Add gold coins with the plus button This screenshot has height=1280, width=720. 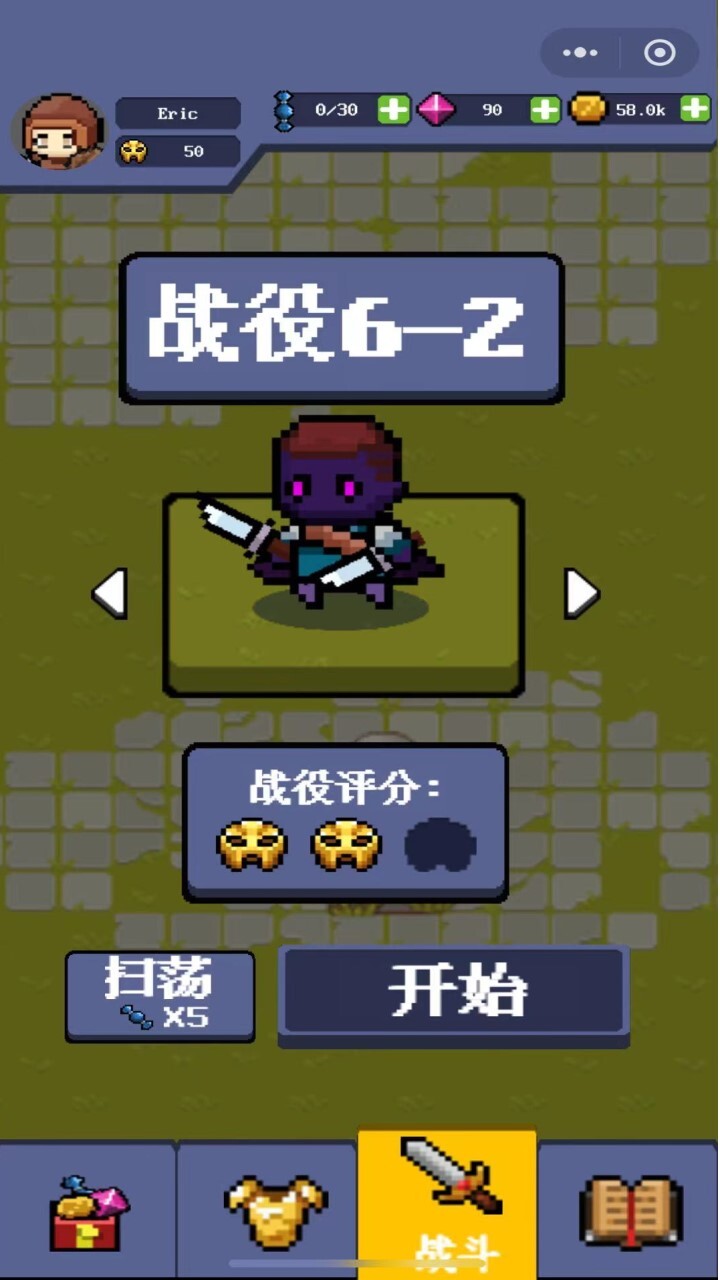point(695,110)
